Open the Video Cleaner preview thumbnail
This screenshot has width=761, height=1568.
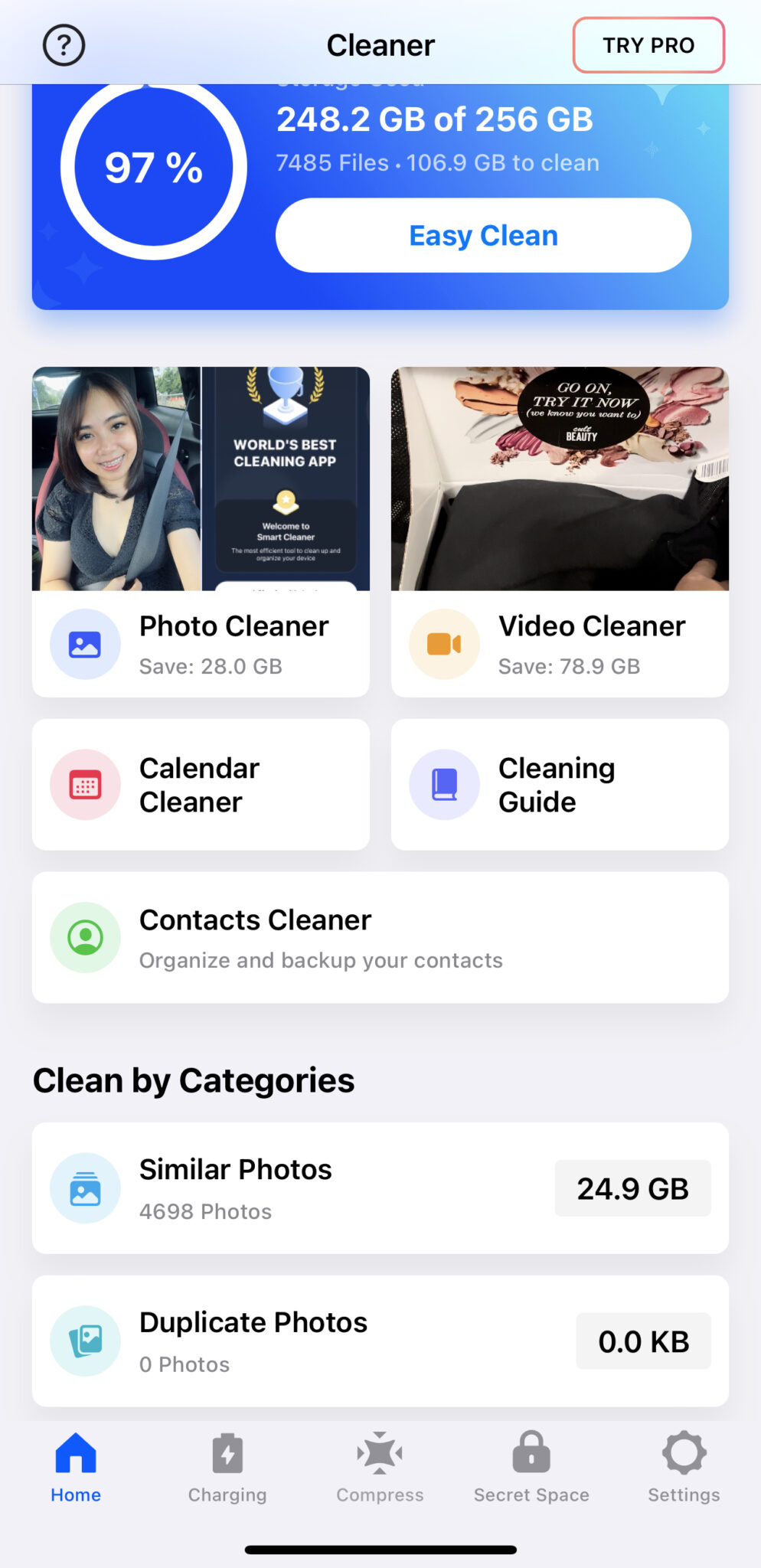tap(560, 479)
